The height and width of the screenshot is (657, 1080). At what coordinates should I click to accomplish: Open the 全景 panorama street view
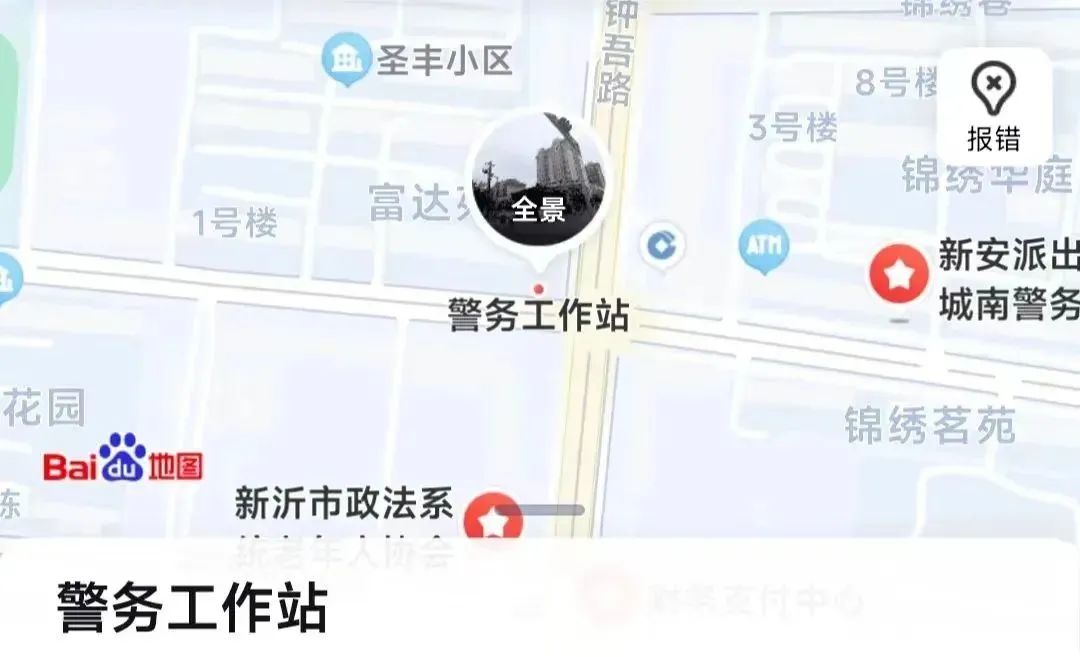click(539, 182)
